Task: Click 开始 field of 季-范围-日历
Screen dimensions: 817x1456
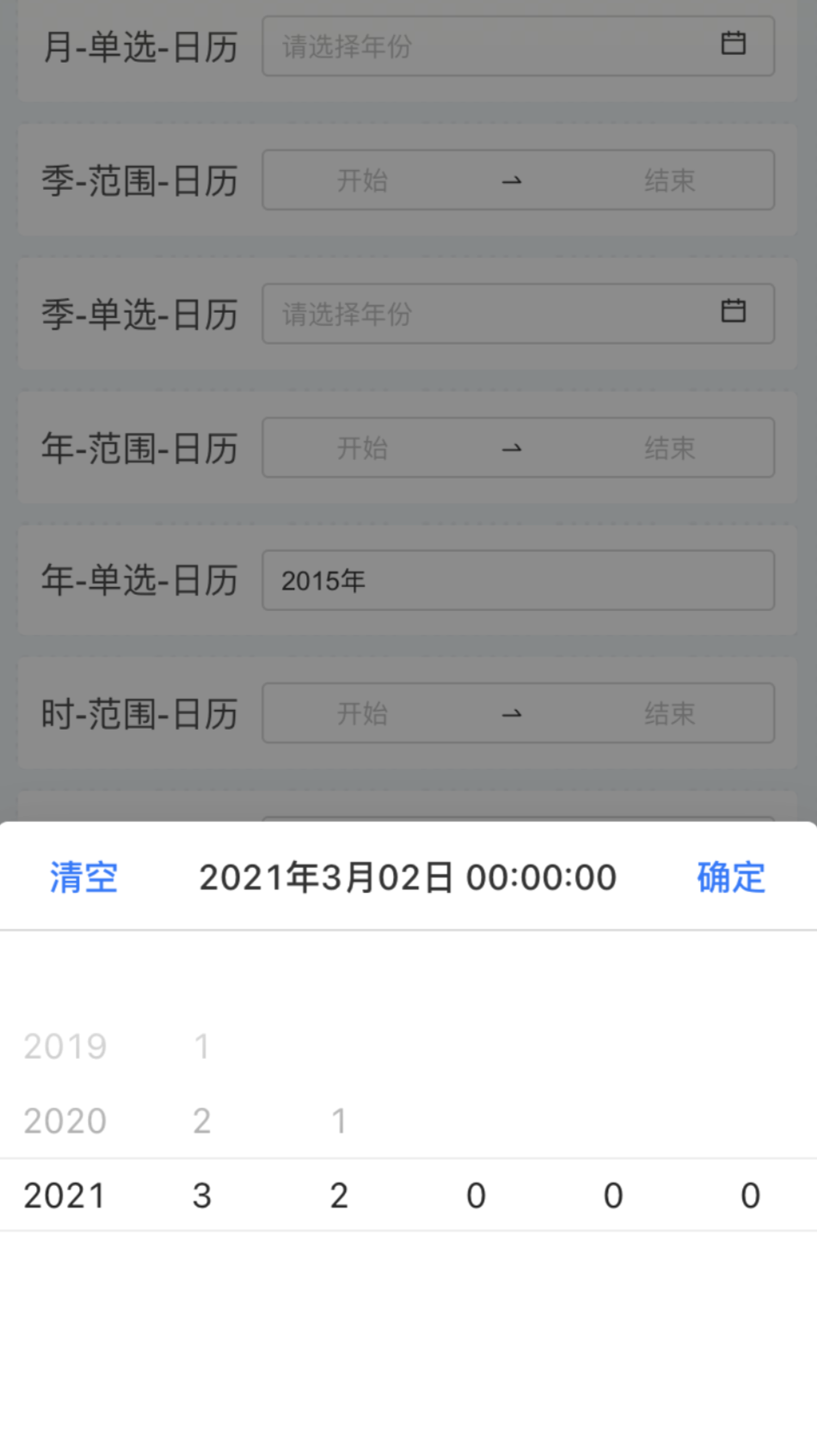Action: tap(362, 180)
